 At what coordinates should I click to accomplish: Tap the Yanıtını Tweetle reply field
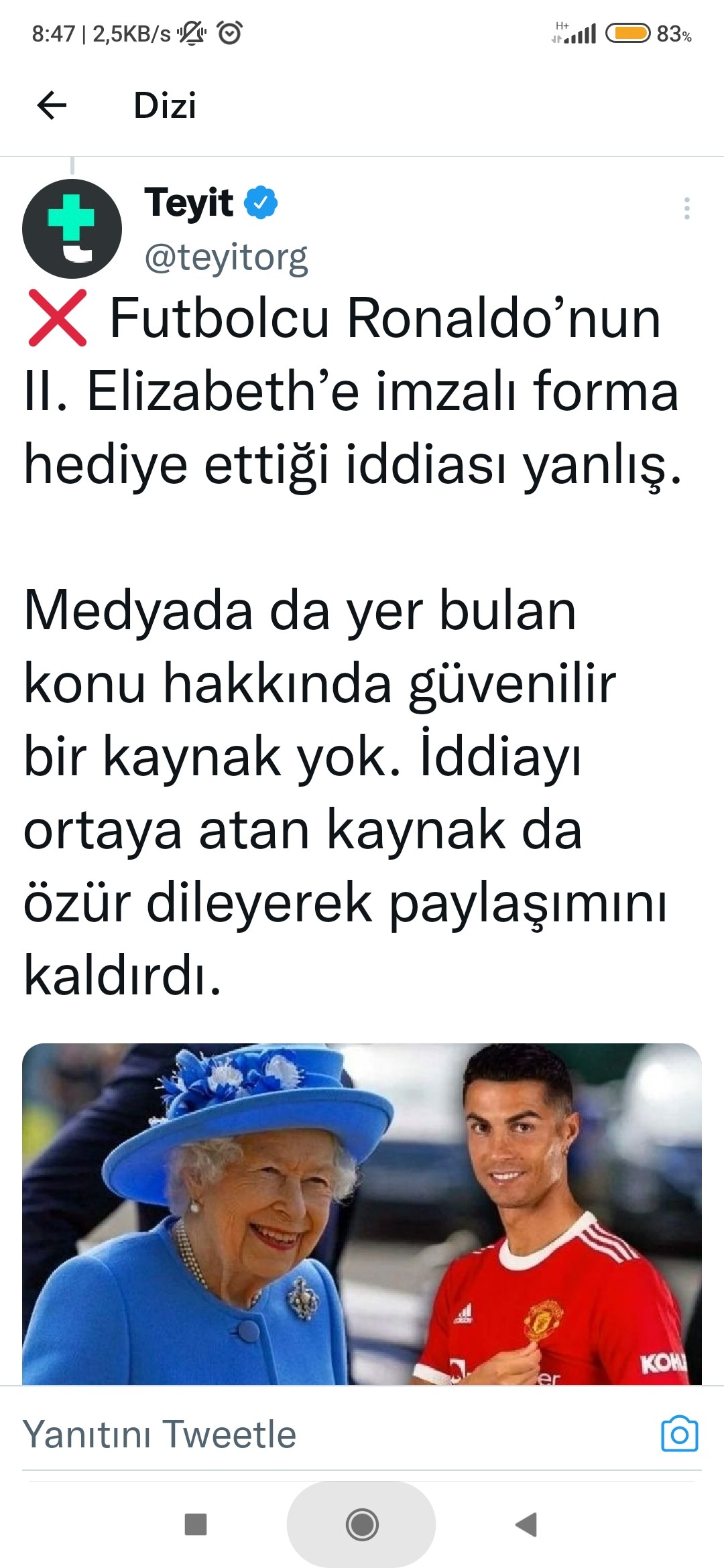[x=268, y=1435]
